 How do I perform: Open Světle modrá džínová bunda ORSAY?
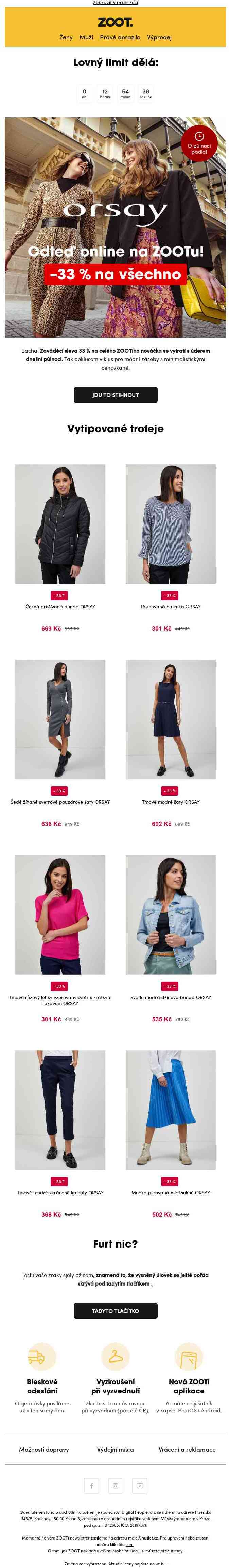point(170,914)
